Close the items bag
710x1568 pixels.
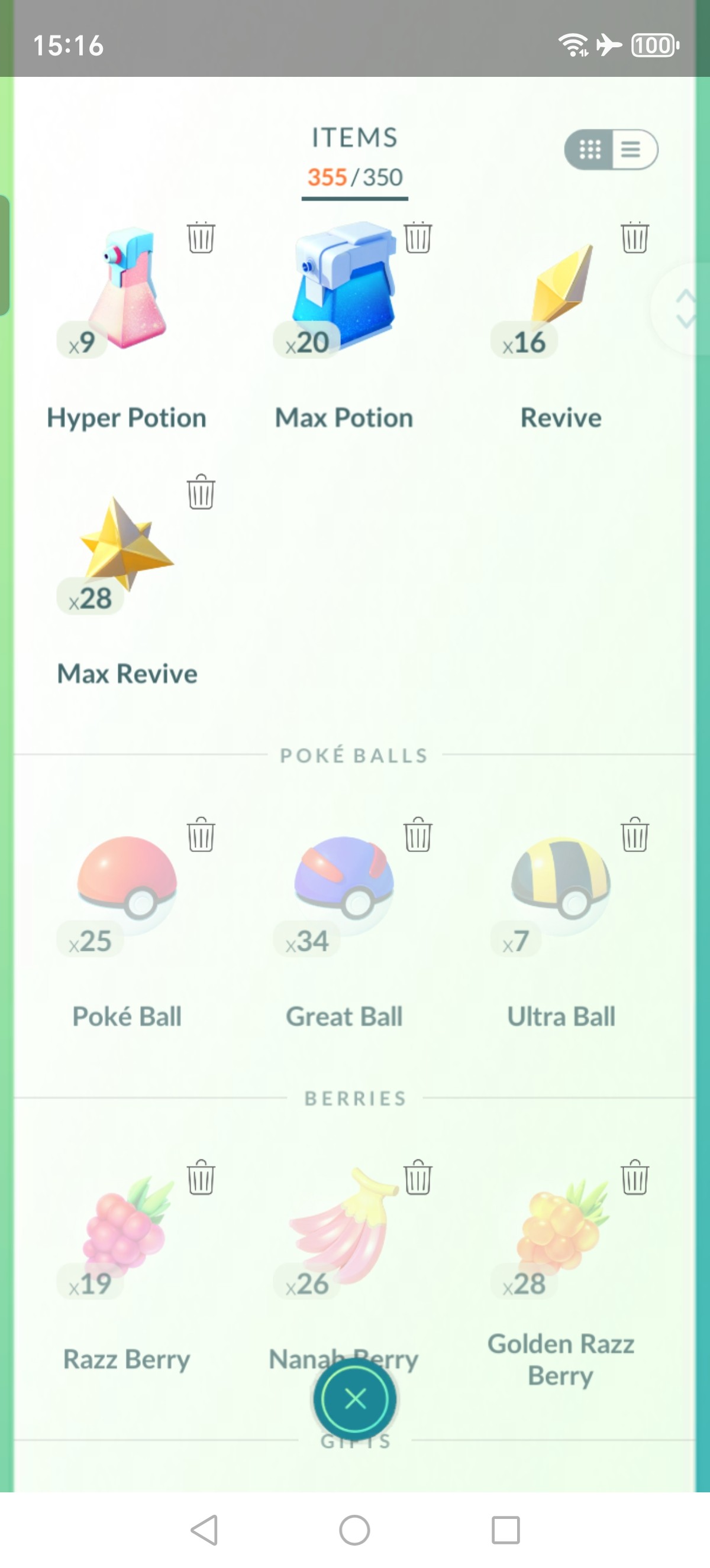click(355, 1399)
